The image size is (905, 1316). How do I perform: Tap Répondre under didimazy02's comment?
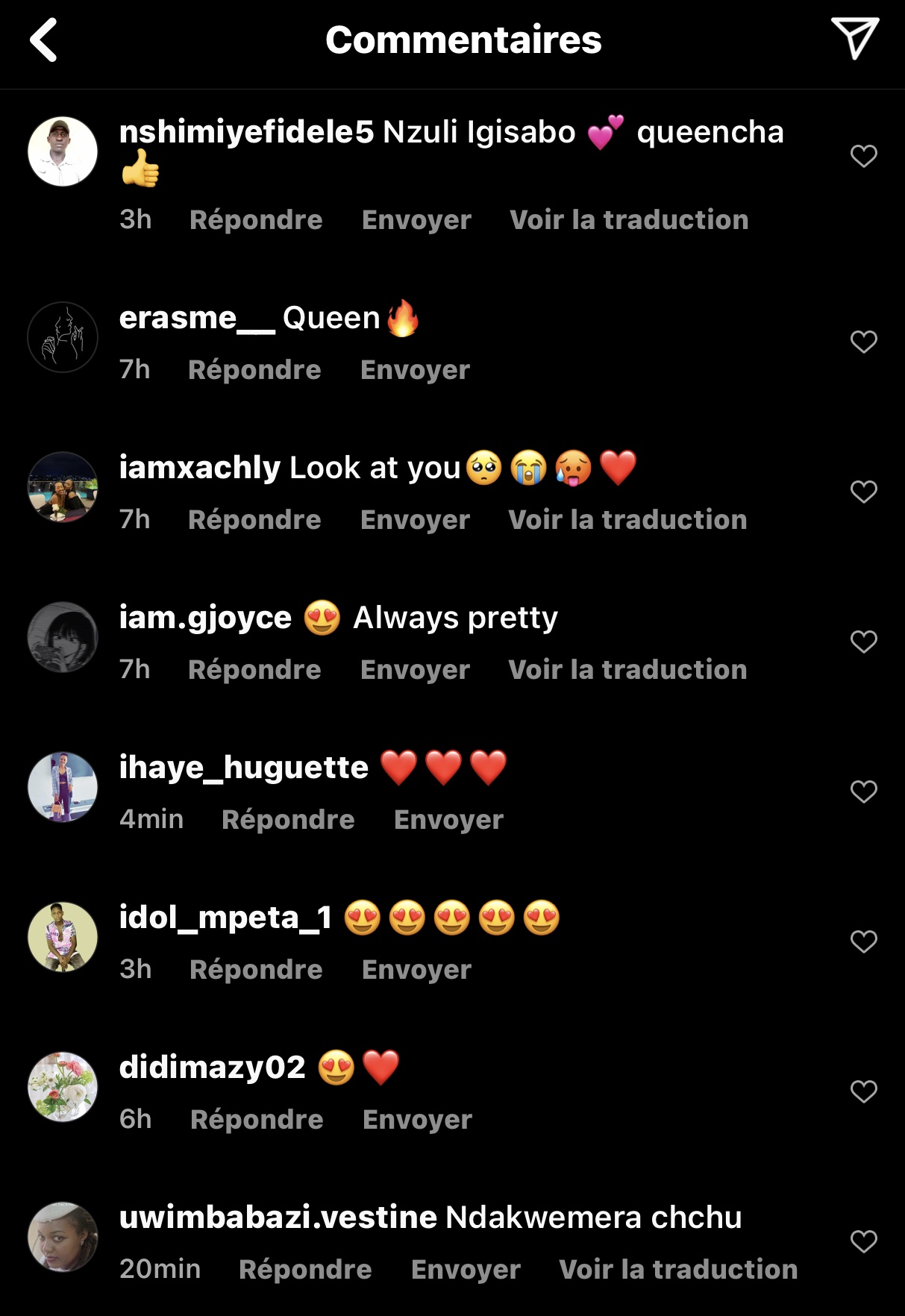click(257, 1120)
